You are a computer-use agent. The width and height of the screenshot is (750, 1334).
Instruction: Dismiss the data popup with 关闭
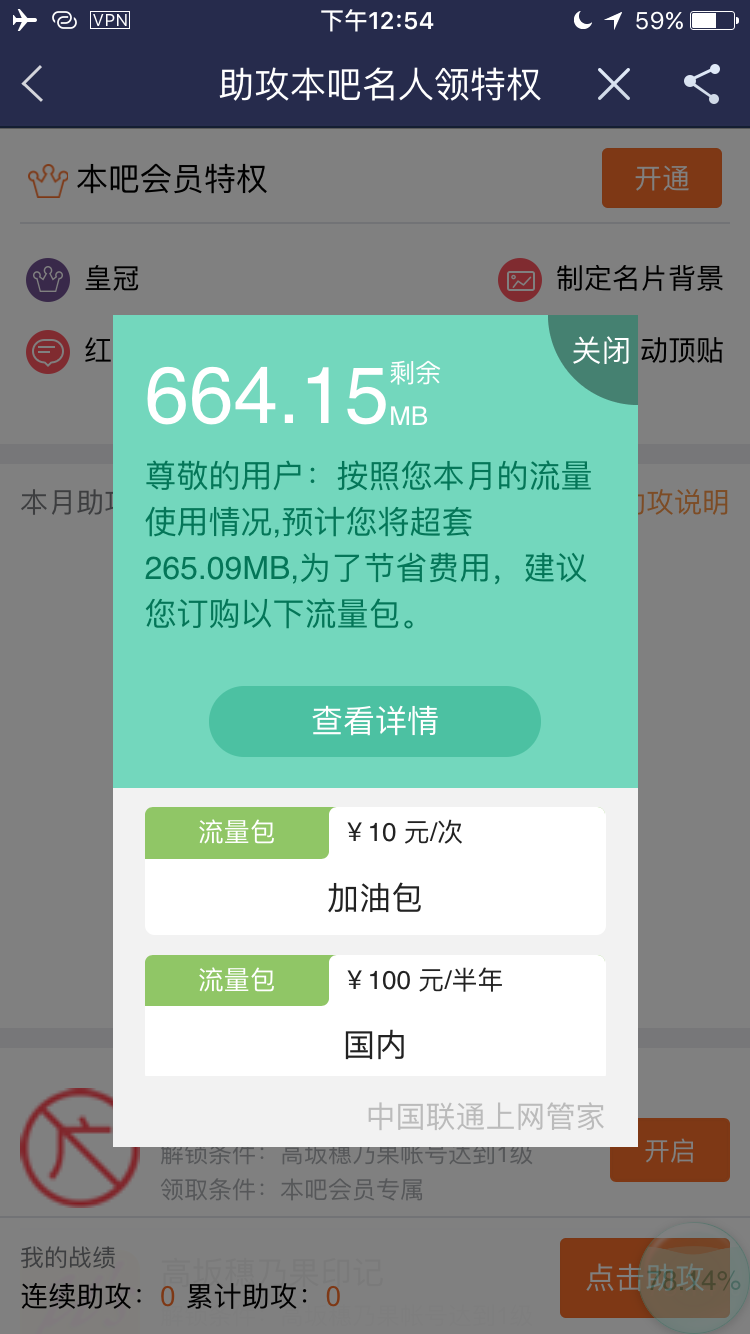(x=601, y=350)
